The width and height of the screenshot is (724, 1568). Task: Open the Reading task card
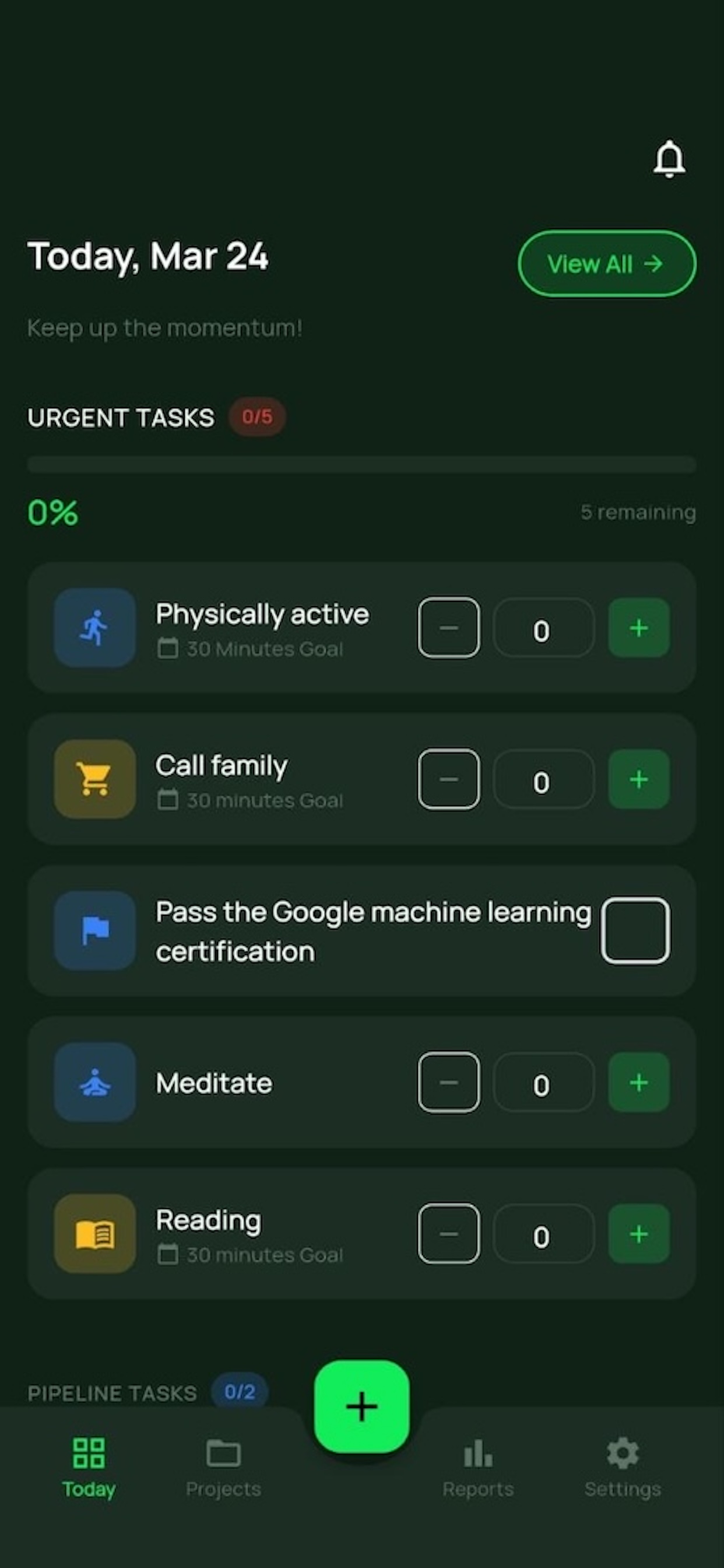243,1234
